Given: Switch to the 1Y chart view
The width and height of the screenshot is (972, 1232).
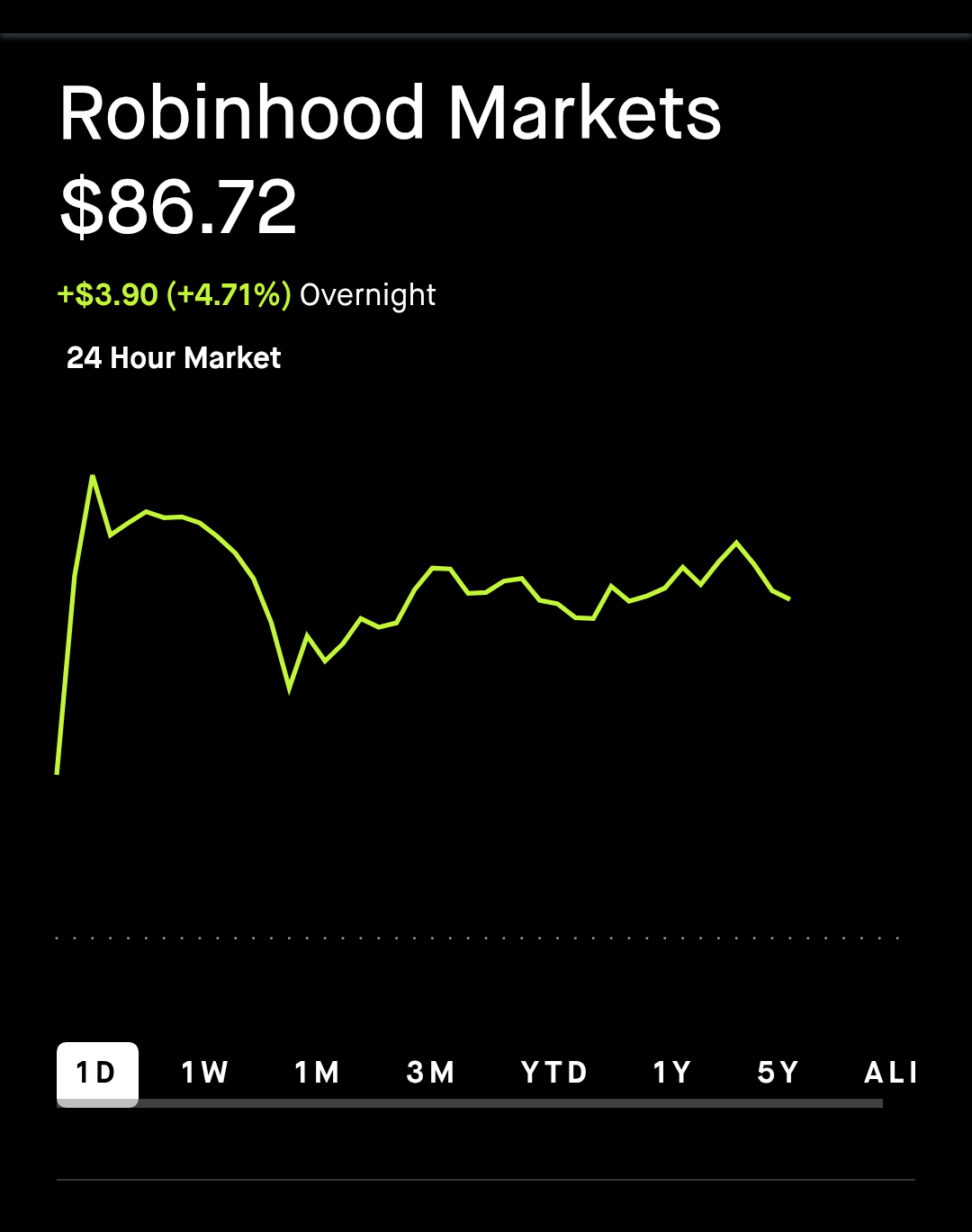Looking at the screenshot, I should 672,1073.
